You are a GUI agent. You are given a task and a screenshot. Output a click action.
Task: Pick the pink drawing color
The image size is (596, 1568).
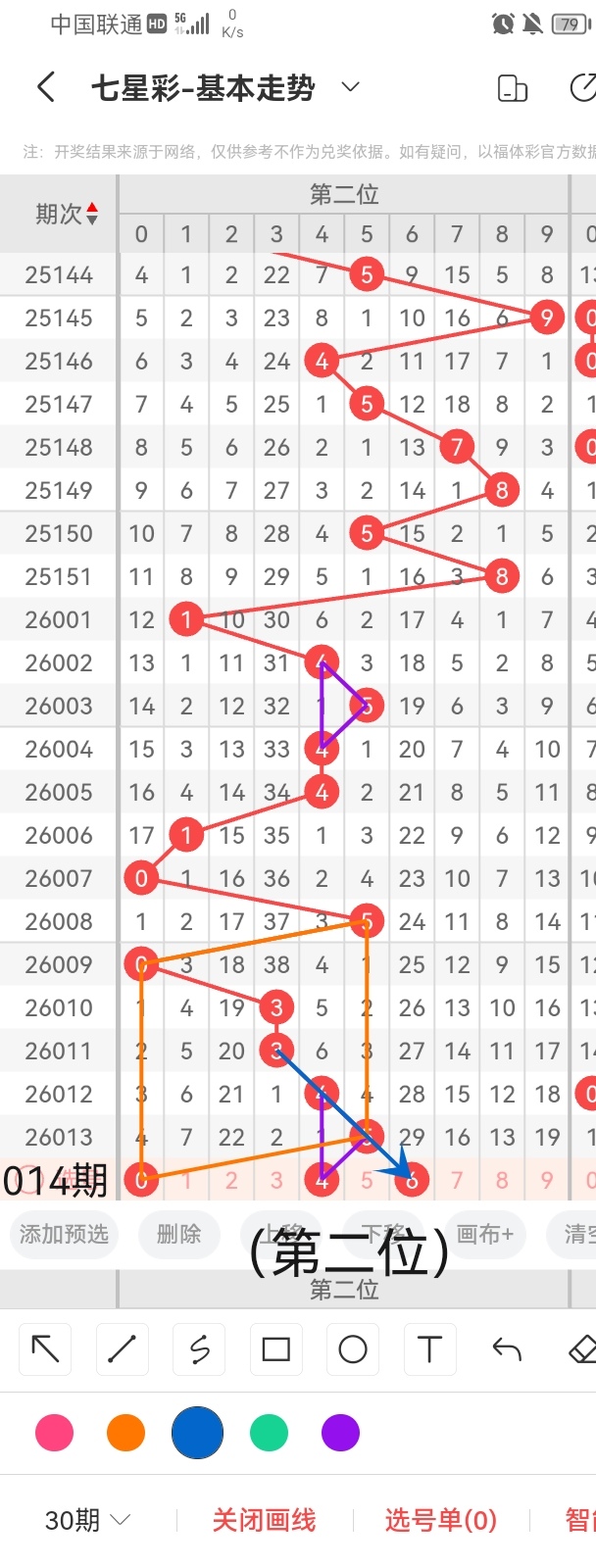tap(54, 1433)
